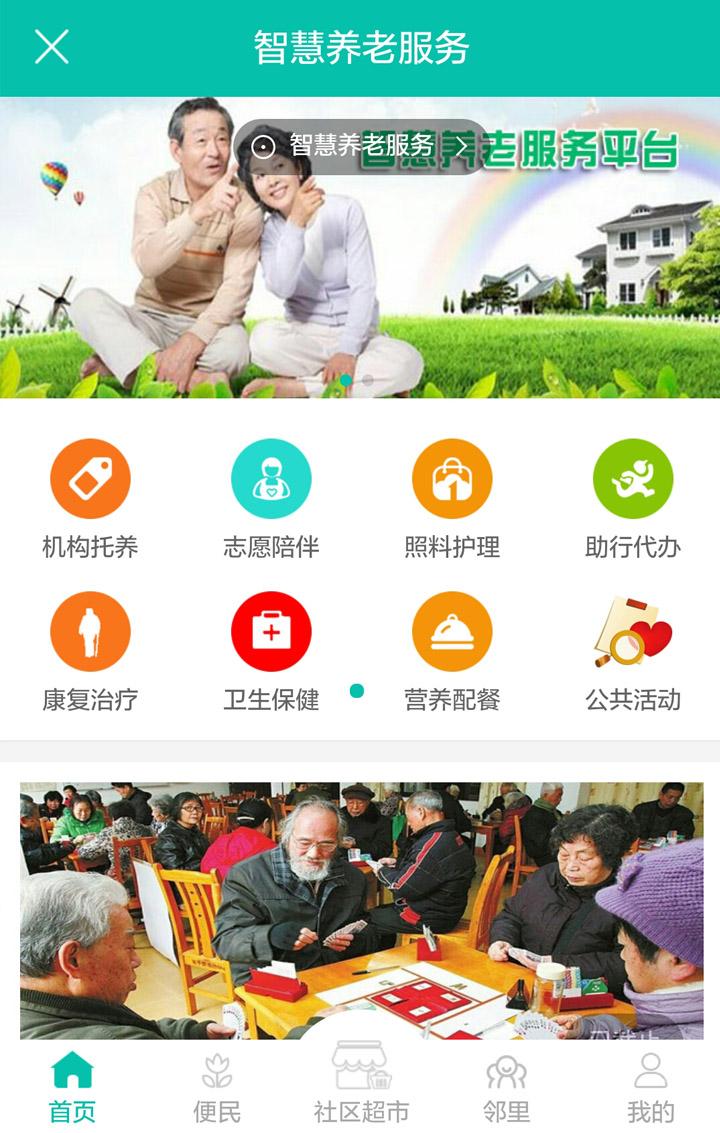
Task: Open the 康复治疗 rehabilitation icon
Action: pyautogui.click(x=88, y=633)
